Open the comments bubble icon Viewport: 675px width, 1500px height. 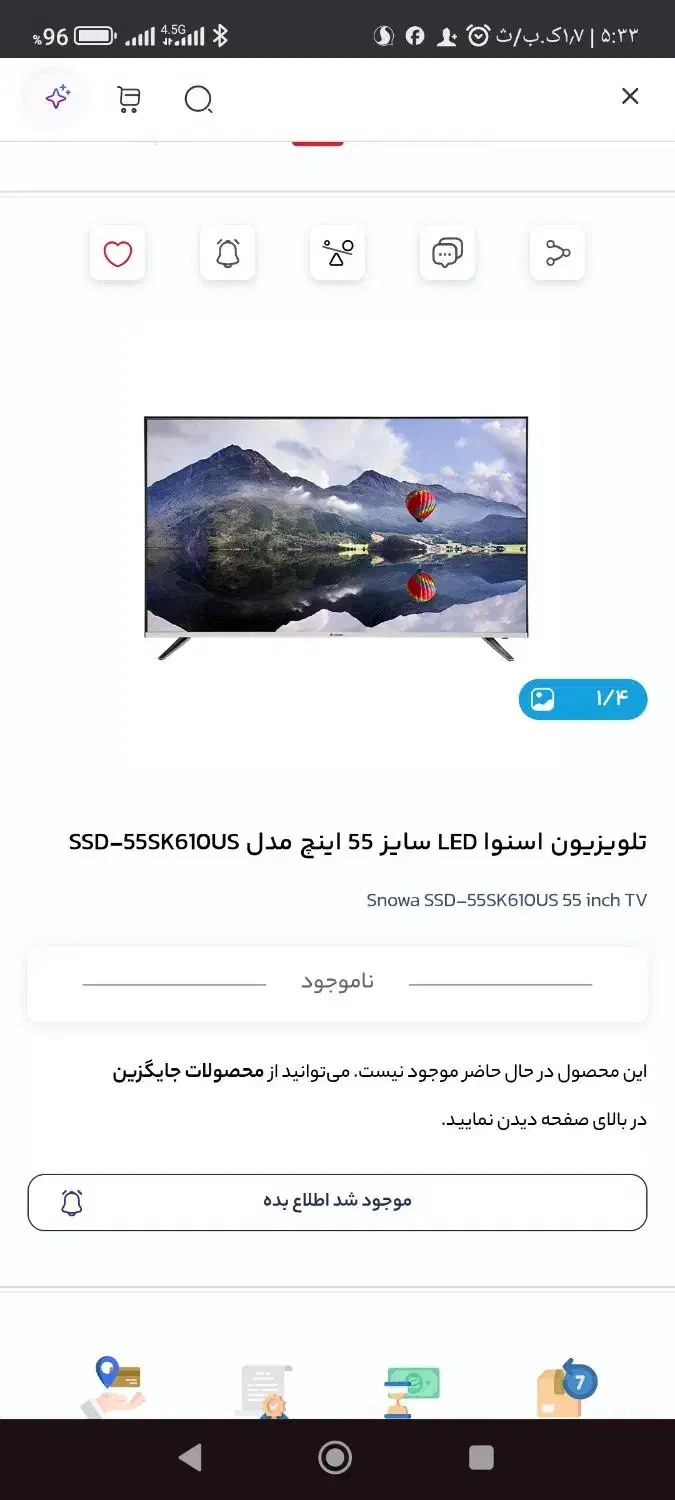click(x=447, y=254)
